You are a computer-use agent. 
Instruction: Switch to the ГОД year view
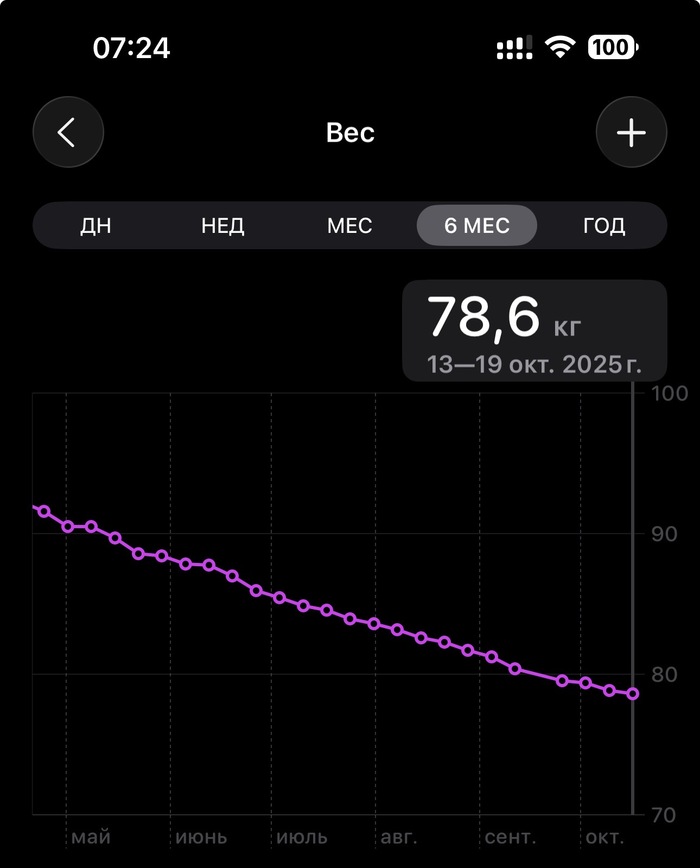(603, 225)
